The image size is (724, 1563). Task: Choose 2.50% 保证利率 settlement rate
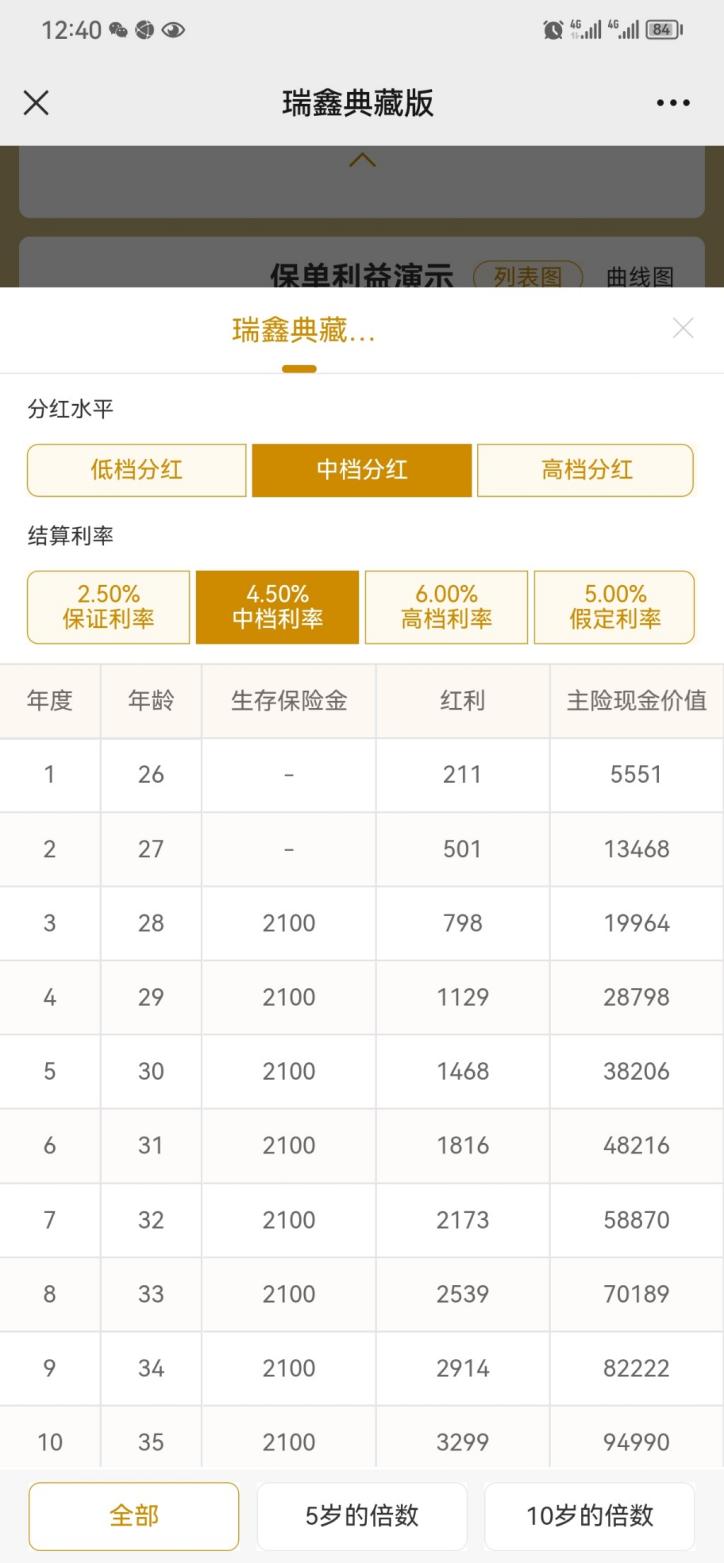[109, 607]
